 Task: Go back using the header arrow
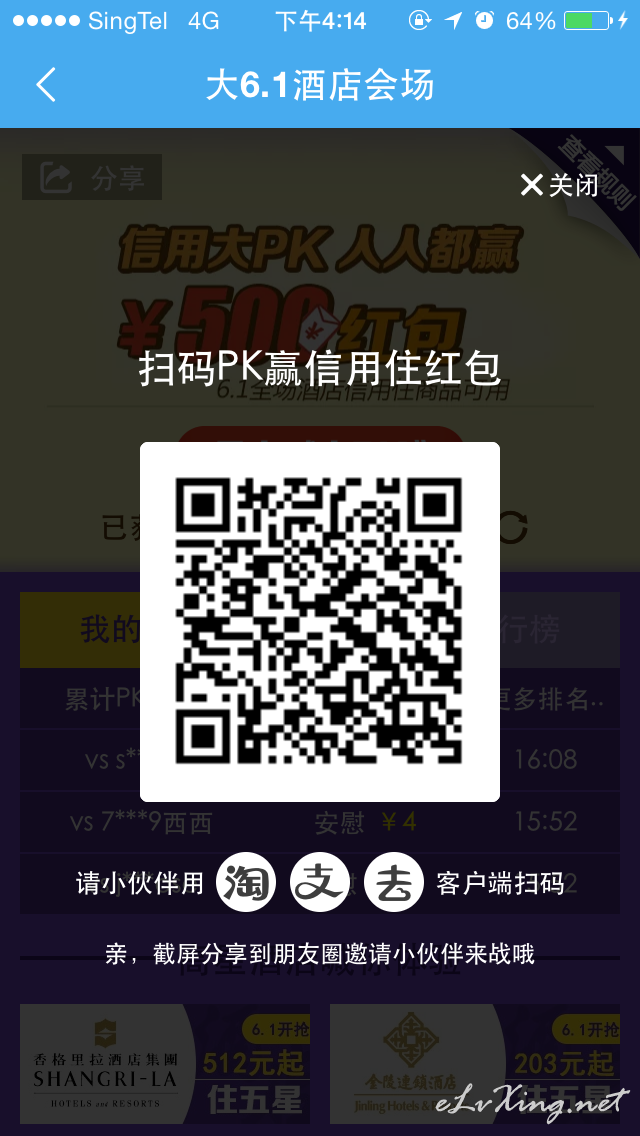point(46,85)
